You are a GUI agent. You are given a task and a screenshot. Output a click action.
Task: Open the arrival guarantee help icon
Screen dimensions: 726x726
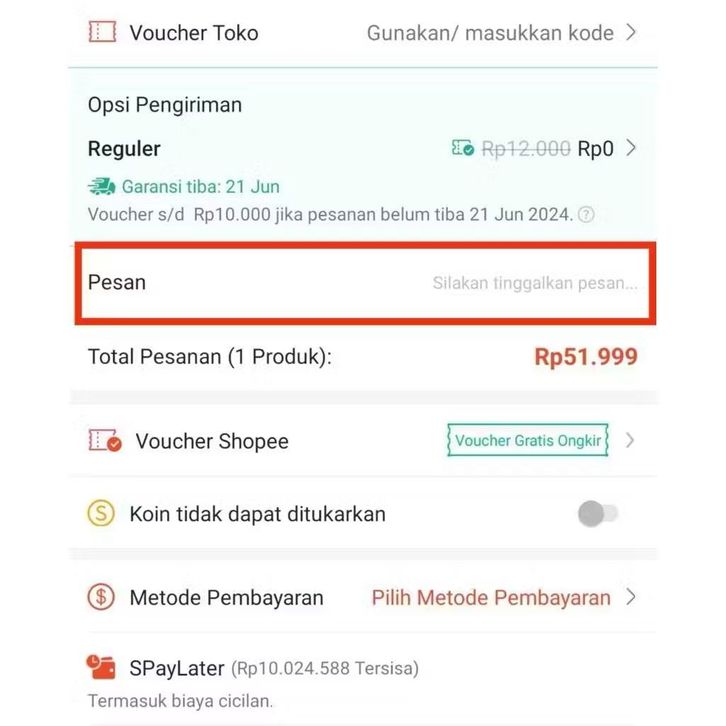pyautogui.click(x=587, y=214)
